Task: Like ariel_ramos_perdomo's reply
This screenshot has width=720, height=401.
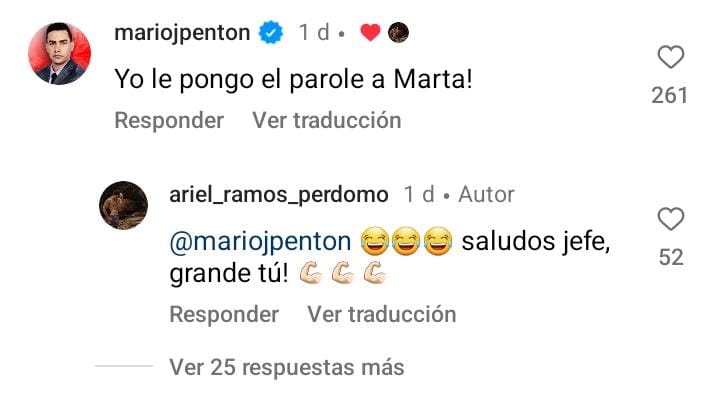Action: [670, 220]
